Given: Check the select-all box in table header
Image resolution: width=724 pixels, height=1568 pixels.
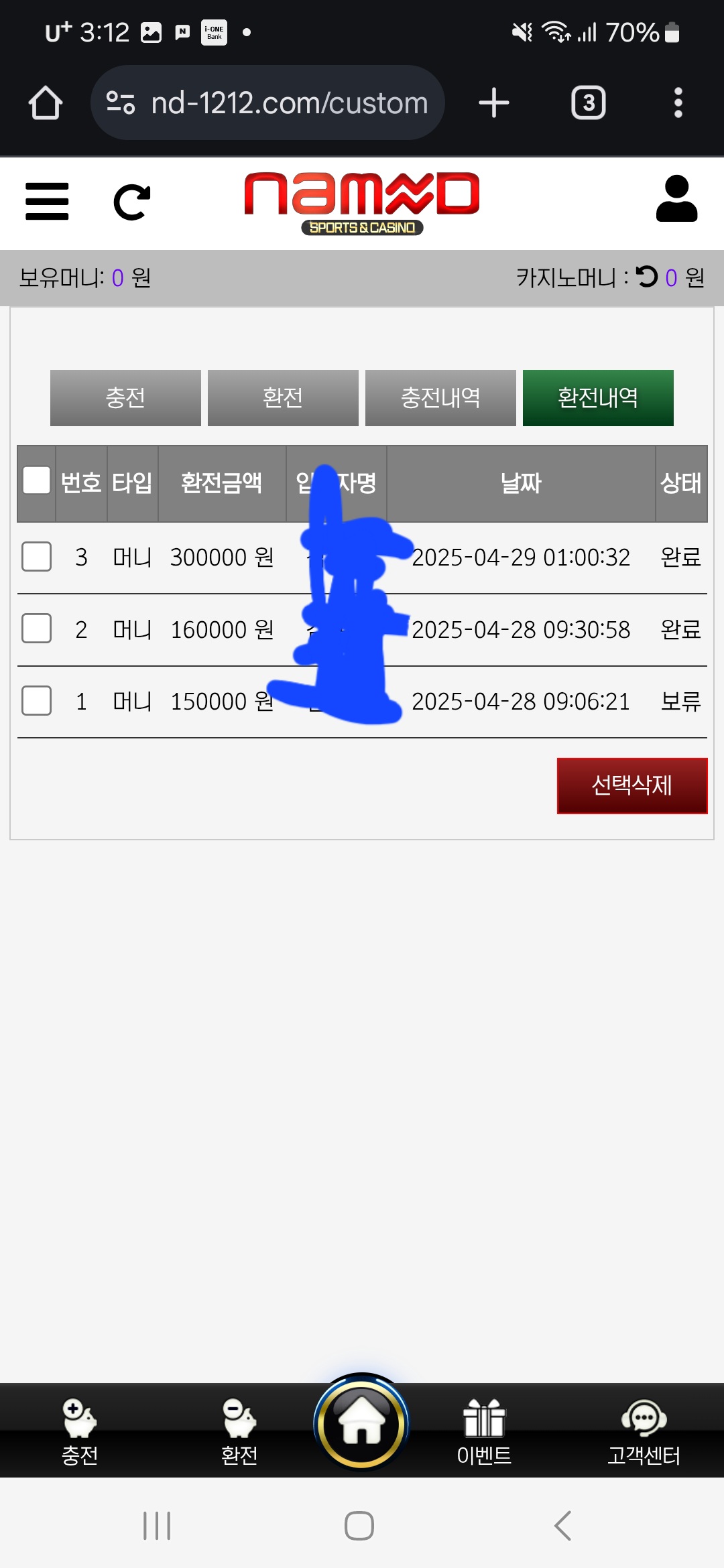Looking at the screenshot, I should click(x=37, y=480).
